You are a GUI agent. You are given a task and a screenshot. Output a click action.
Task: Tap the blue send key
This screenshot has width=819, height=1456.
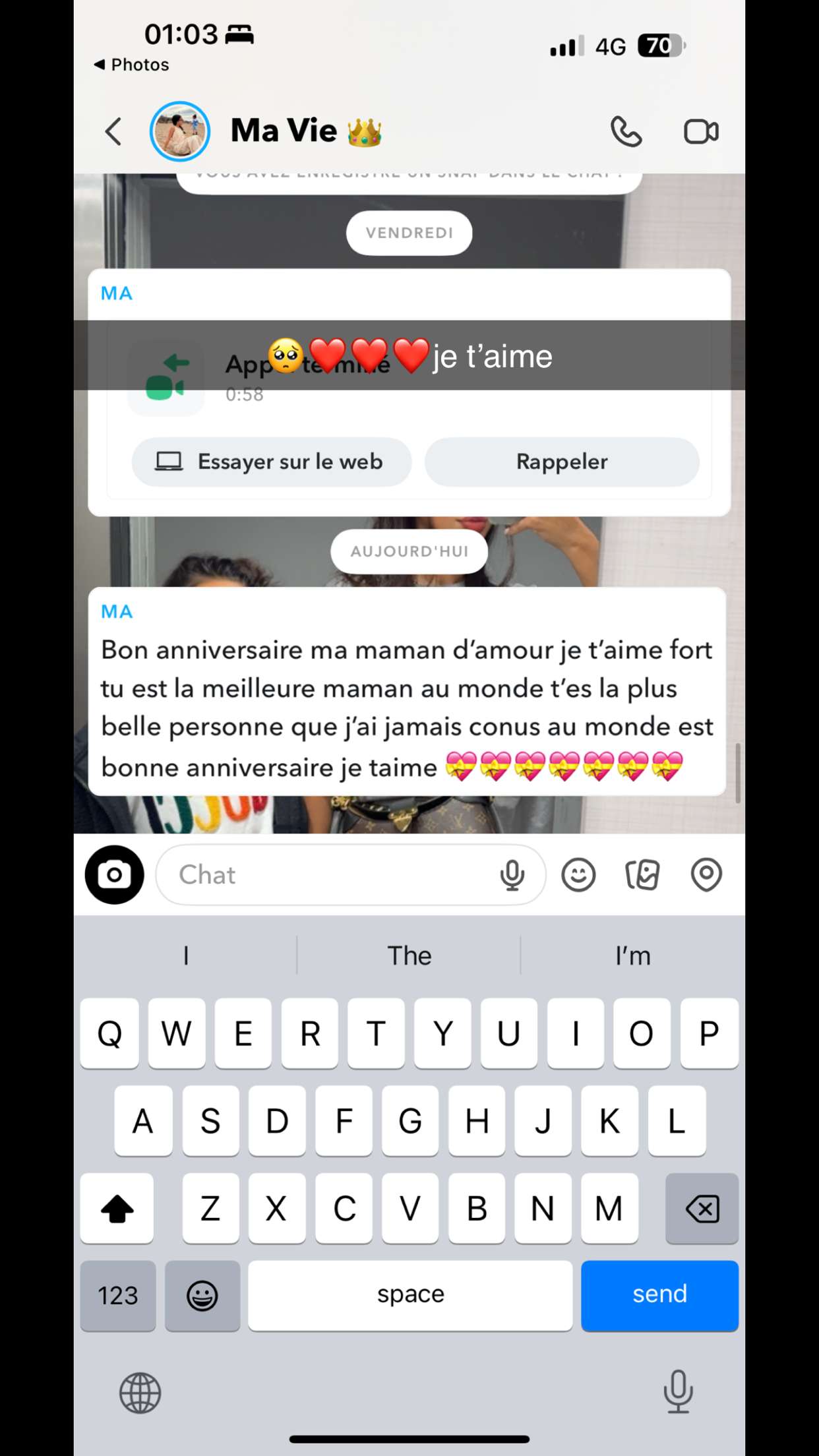(x=659, y=1295)
